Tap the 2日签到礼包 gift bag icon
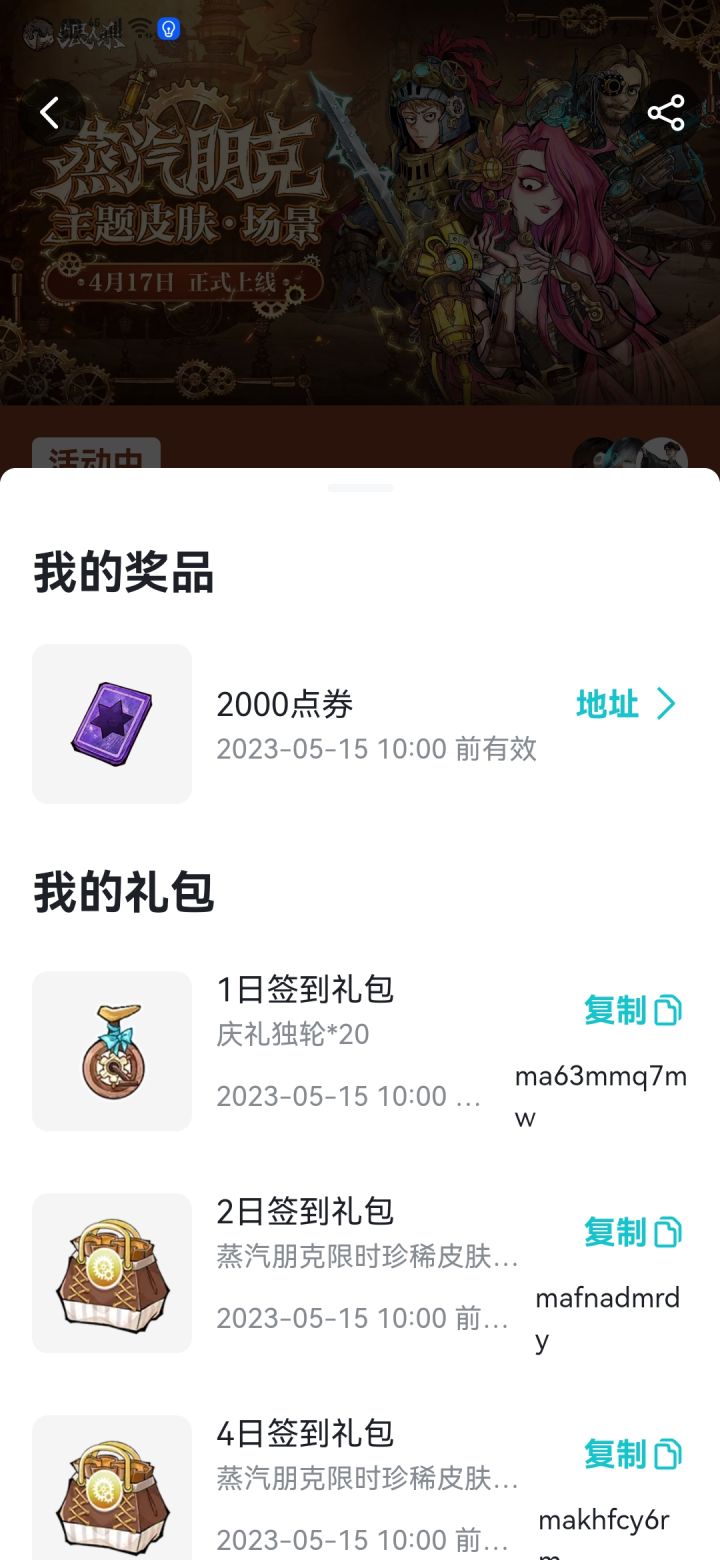This screenshot has width=720, height=1560. pyautogui.click(x=111, y=1273)
